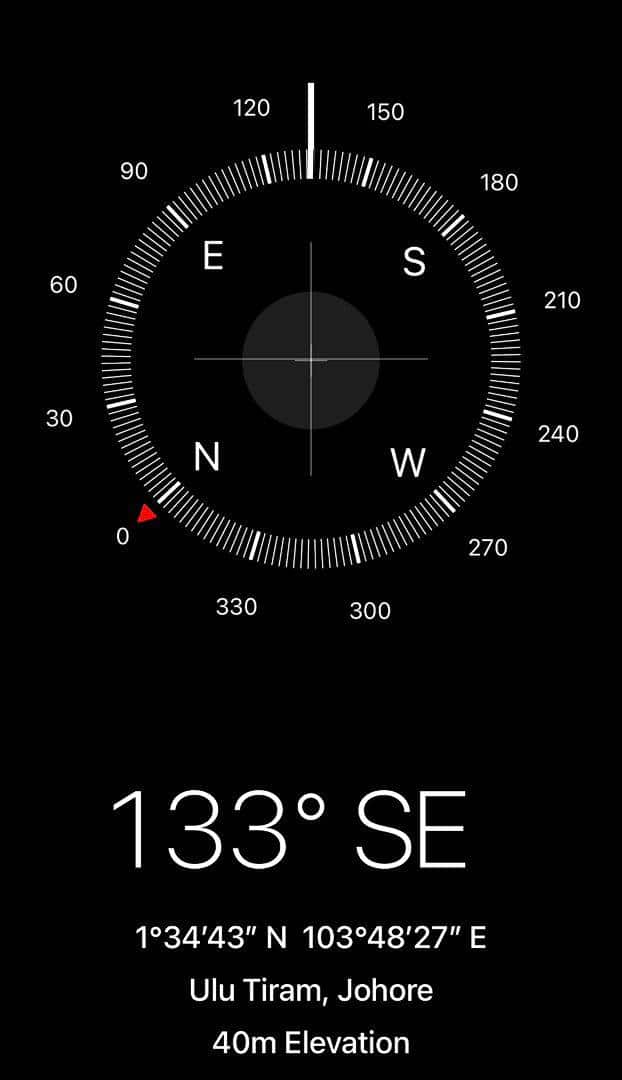Screen dimensions: 622x1080
Task: Tap the compass dial to lock bearing
Action: [311, 359]
